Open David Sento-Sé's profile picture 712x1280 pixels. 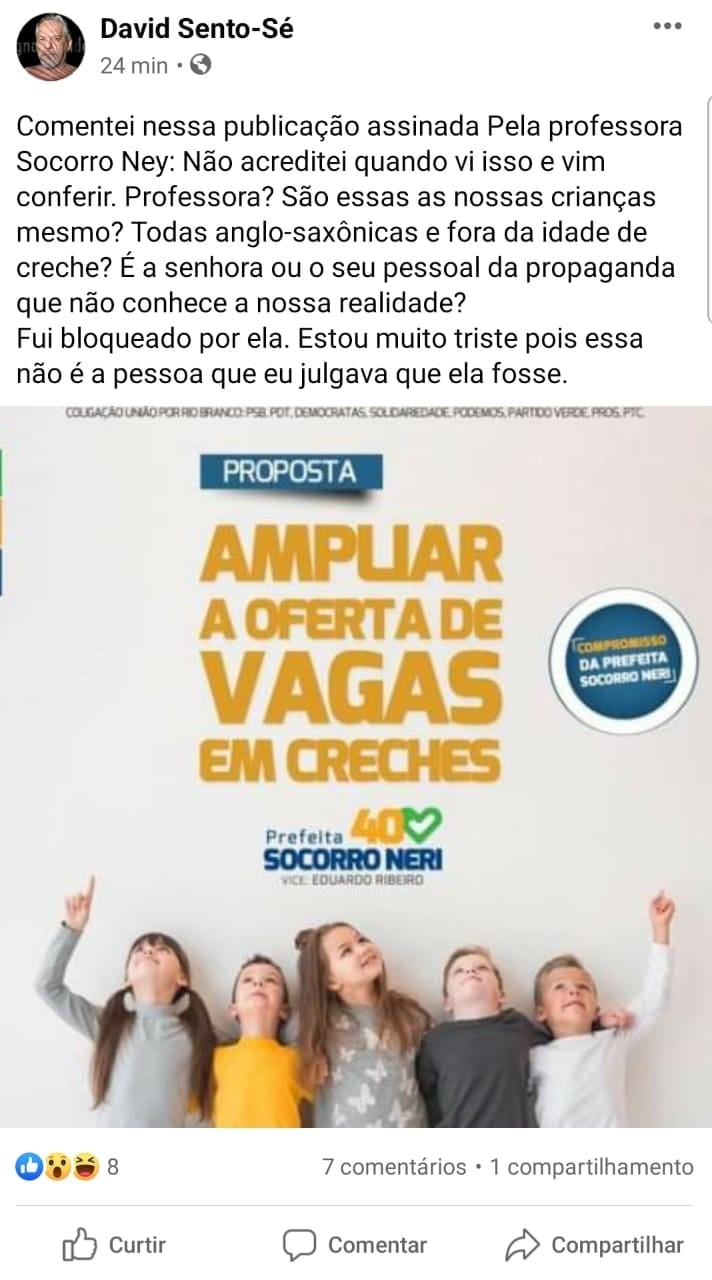[53, 47]
